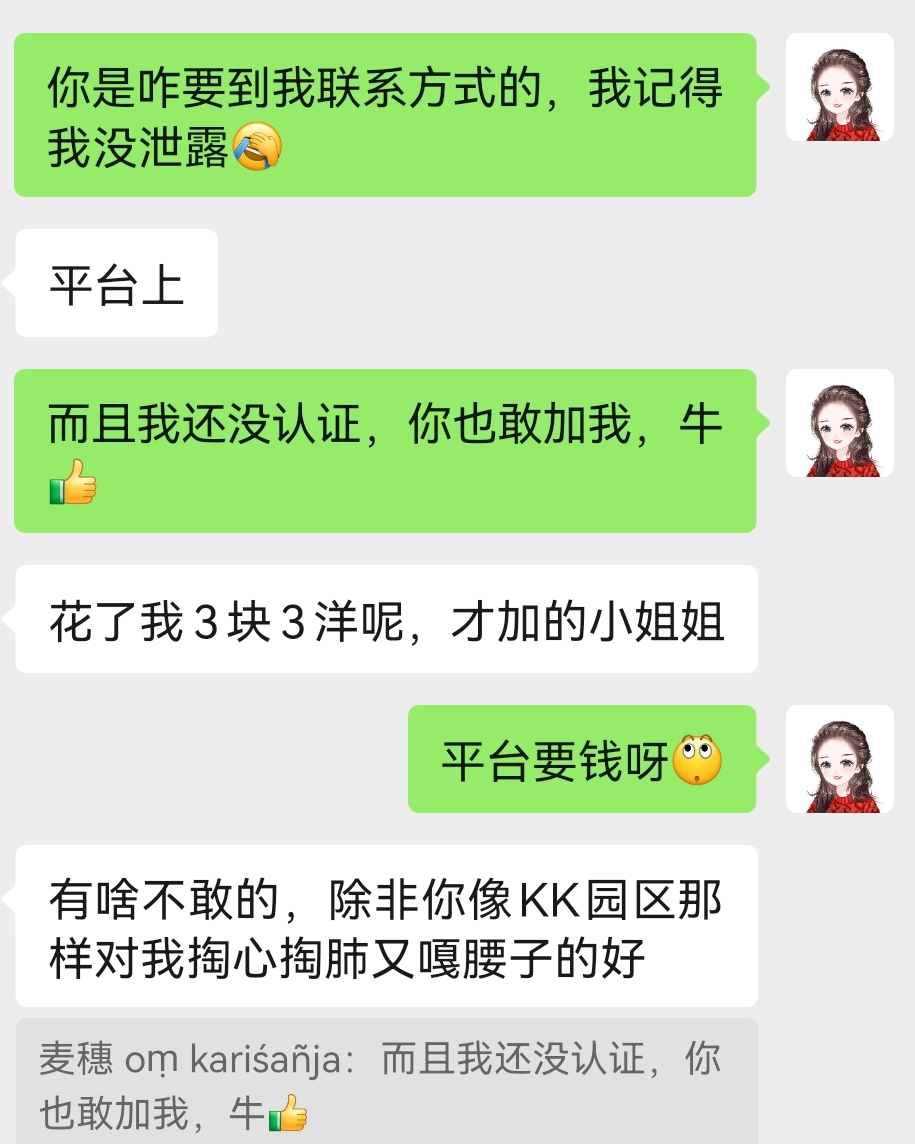The height and width of the screenshot is (1144, 915).
Task: View profile from avatar beside "而且我还没认证" bubble
Action: pyautogui.click(x=839, y=423)
